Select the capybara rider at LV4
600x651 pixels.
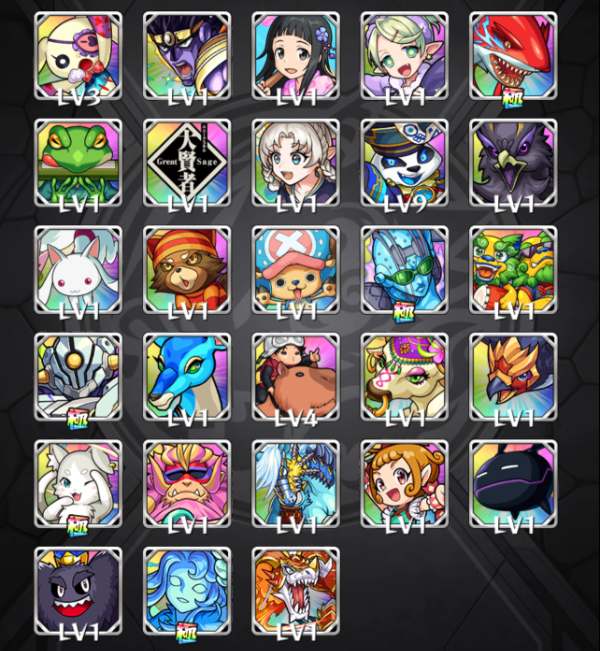295,375
